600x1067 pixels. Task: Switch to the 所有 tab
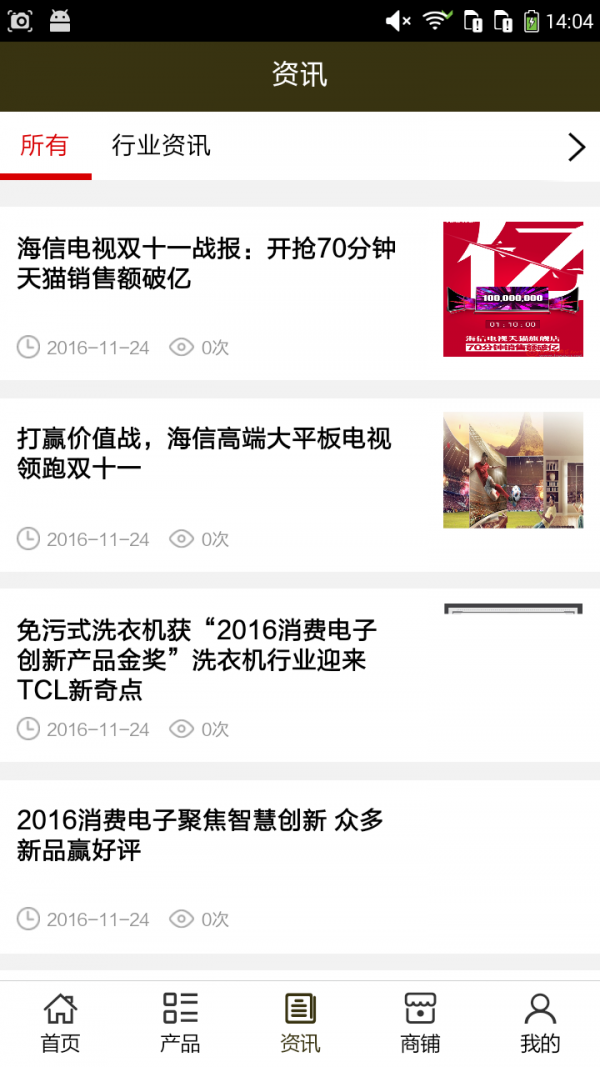pyautogui.click(x=45, y=146)
